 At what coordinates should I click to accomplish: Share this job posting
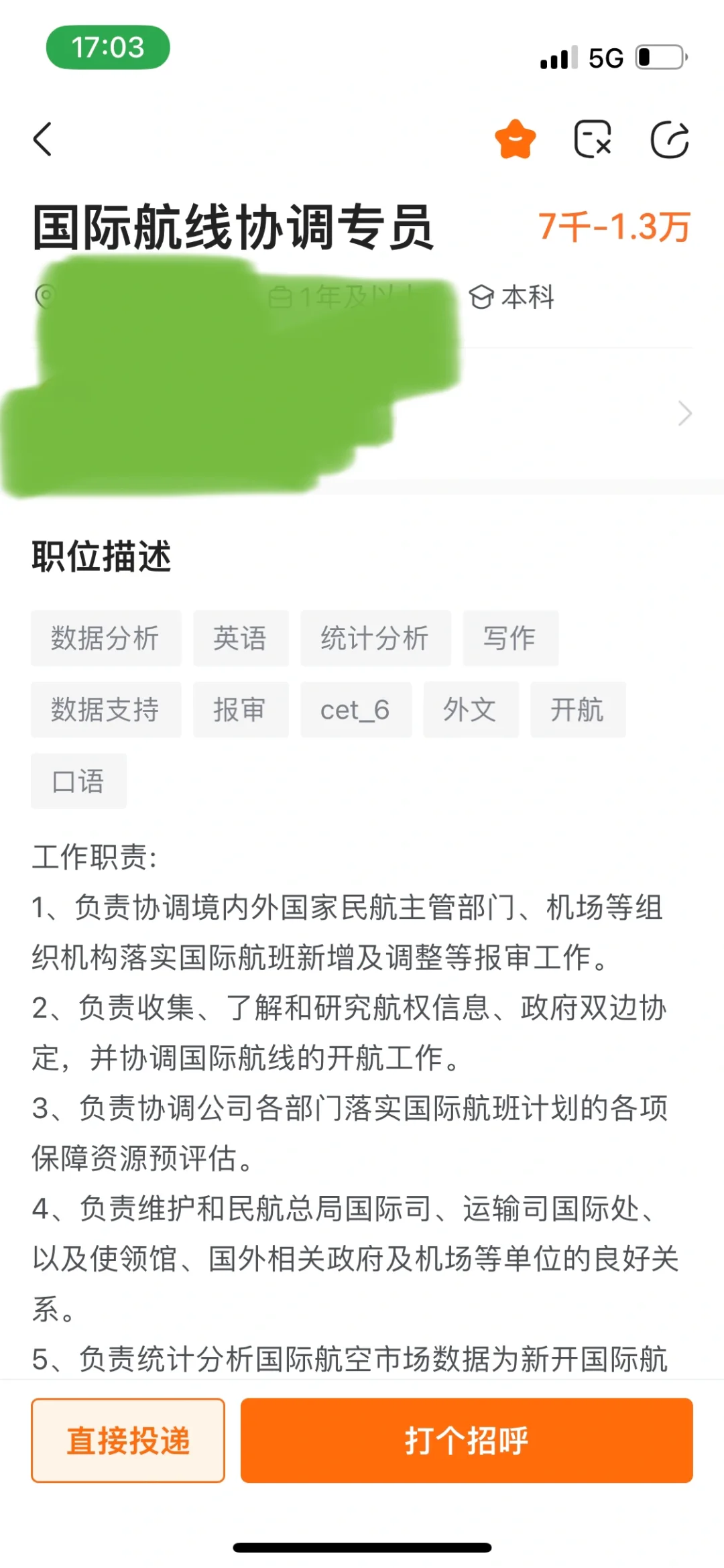click(670, 139)
